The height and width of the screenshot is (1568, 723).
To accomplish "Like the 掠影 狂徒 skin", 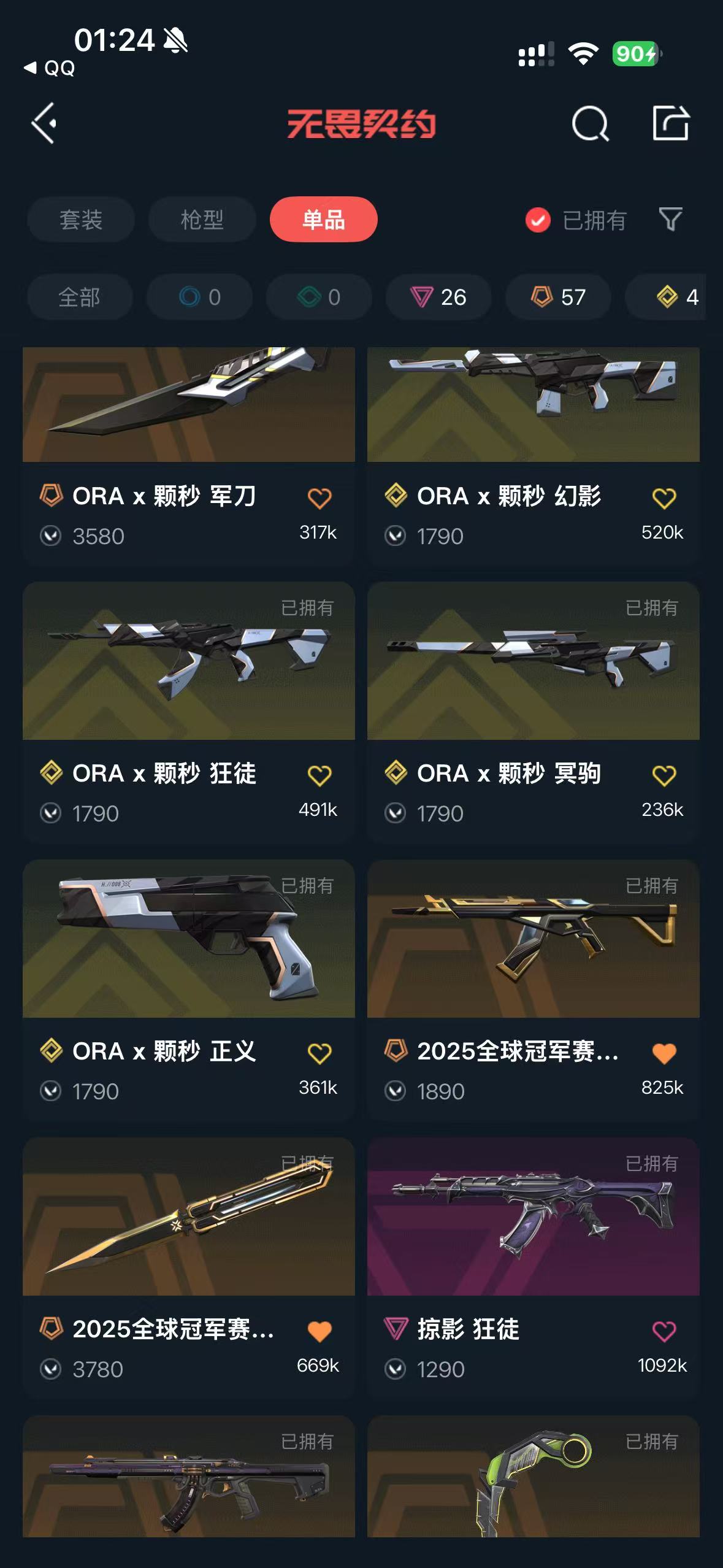I will [x=664, y=1331].
